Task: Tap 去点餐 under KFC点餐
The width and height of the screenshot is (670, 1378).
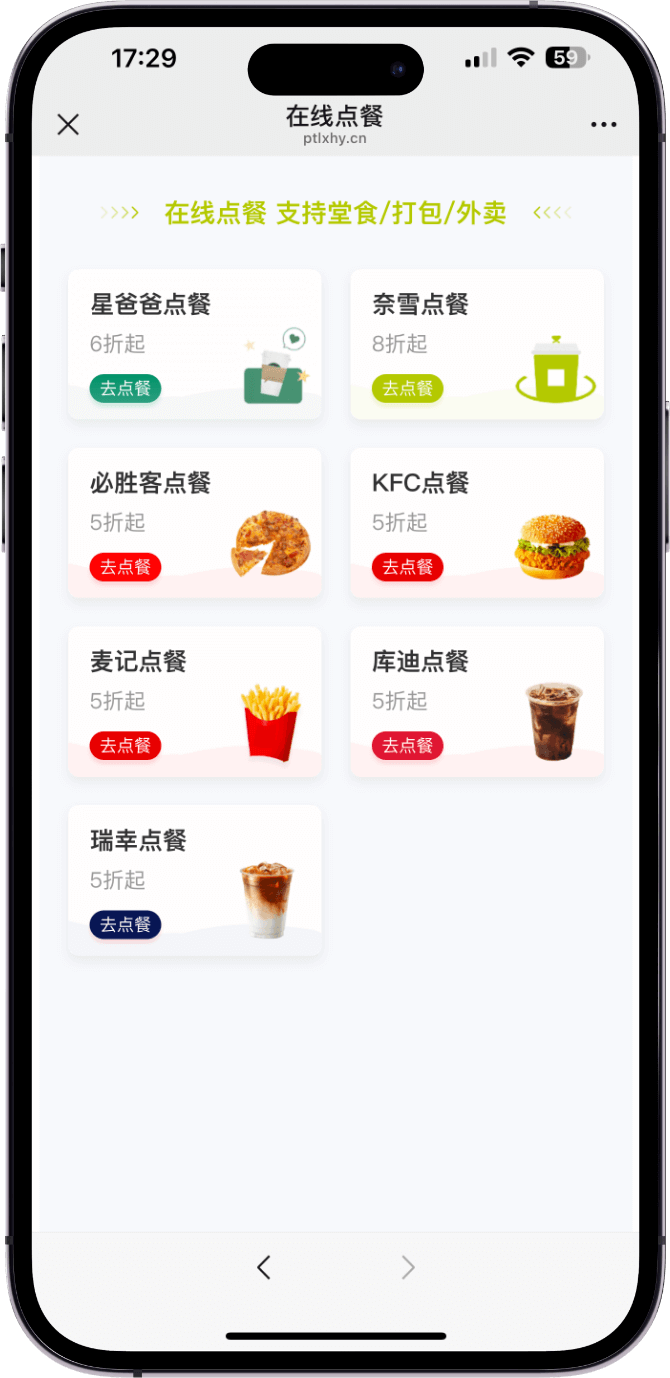Action: (x=407, y=567)
